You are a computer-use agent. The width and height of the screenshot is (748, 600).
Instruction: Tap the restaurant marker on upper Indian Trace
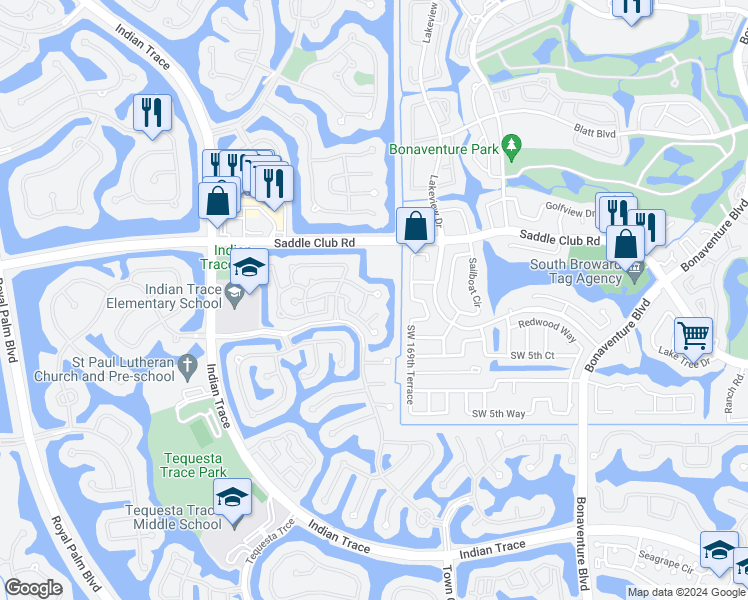(x=152, y=112)
